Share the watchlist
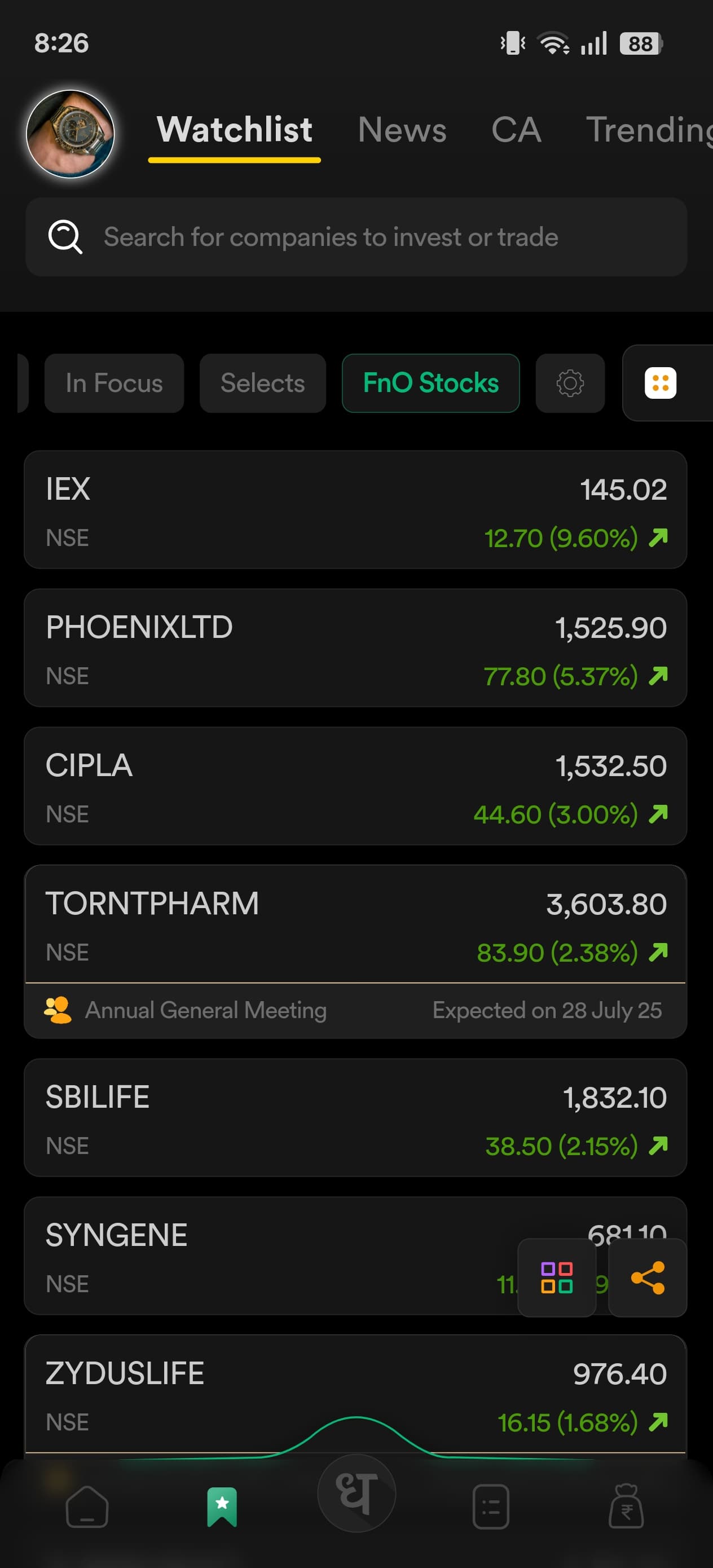The width and height of the screenshot is (713, 1568). [x=648, y=1278]
